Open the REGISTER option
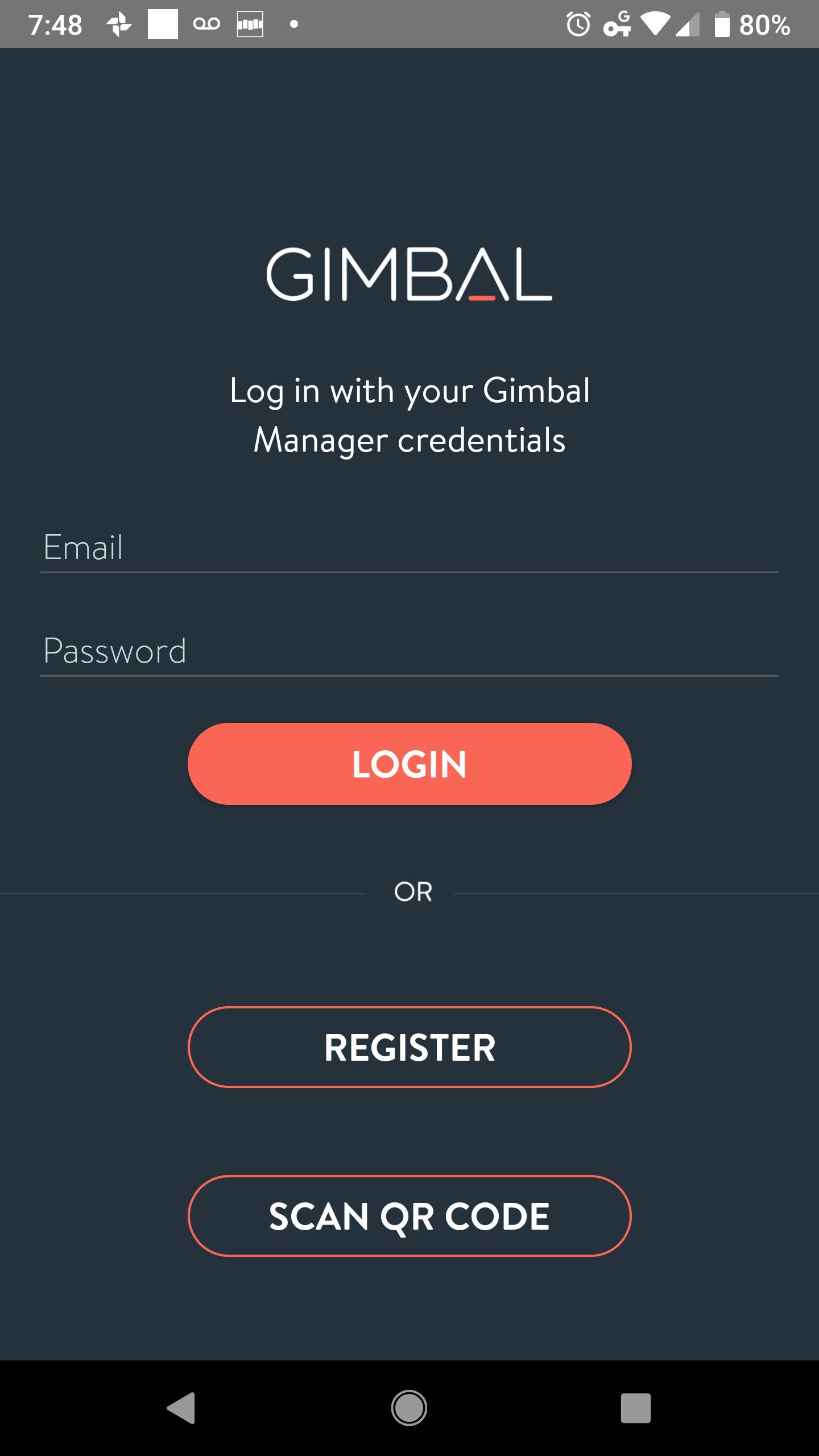Screen dimensions: 819x1456 tap(409, 1047)
